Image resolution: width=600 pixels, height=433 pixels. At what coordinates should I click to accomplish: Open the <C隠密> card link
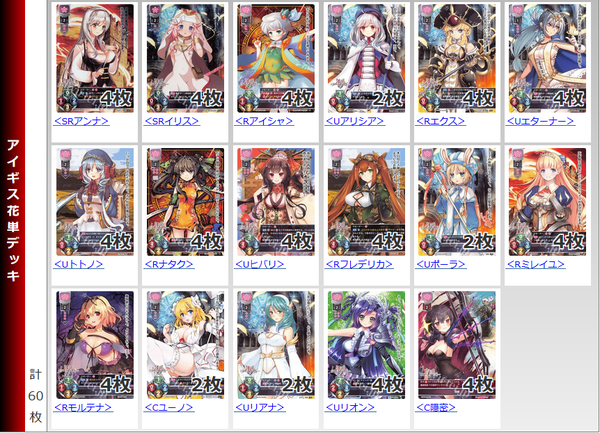[438, 408]
